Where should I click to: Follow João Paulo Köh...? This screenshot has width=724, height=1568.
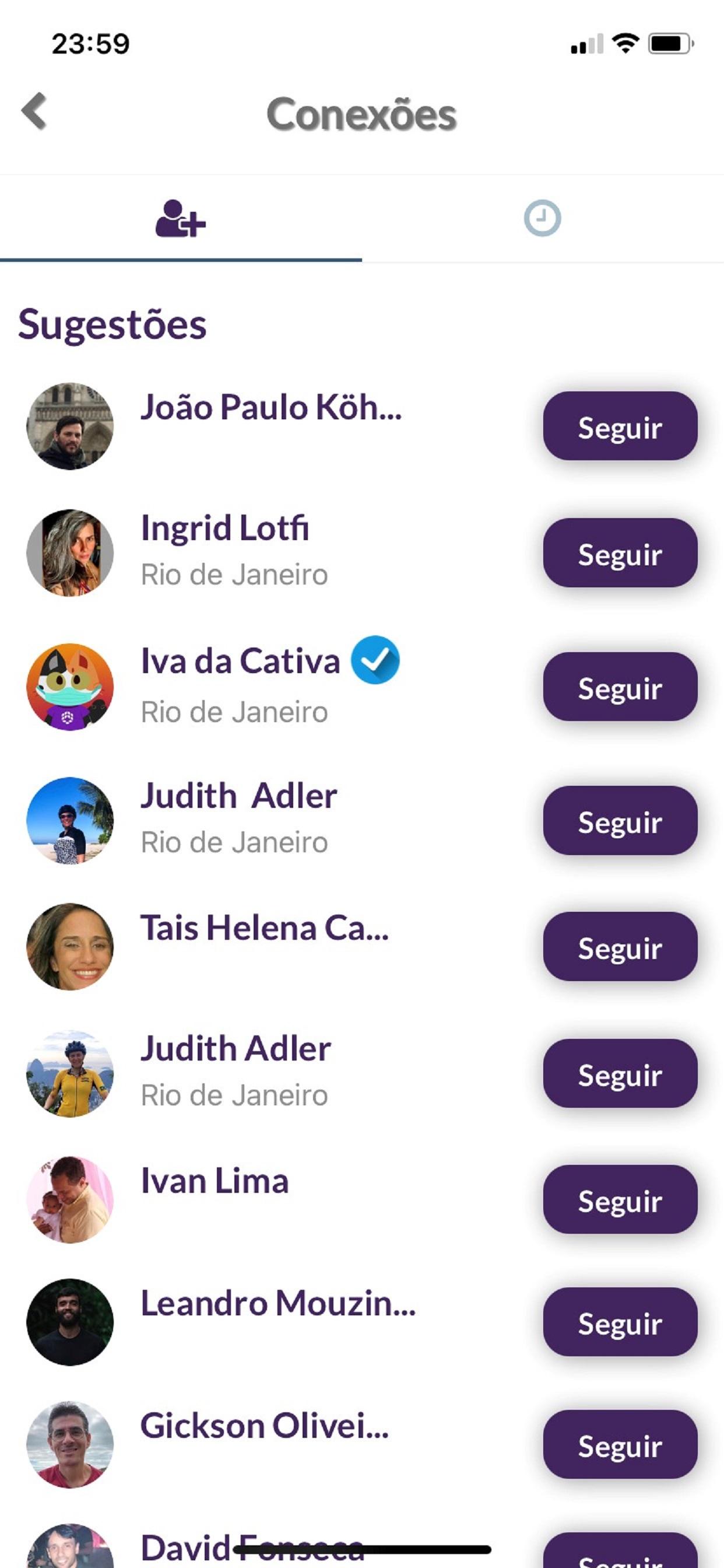point(619,426)
